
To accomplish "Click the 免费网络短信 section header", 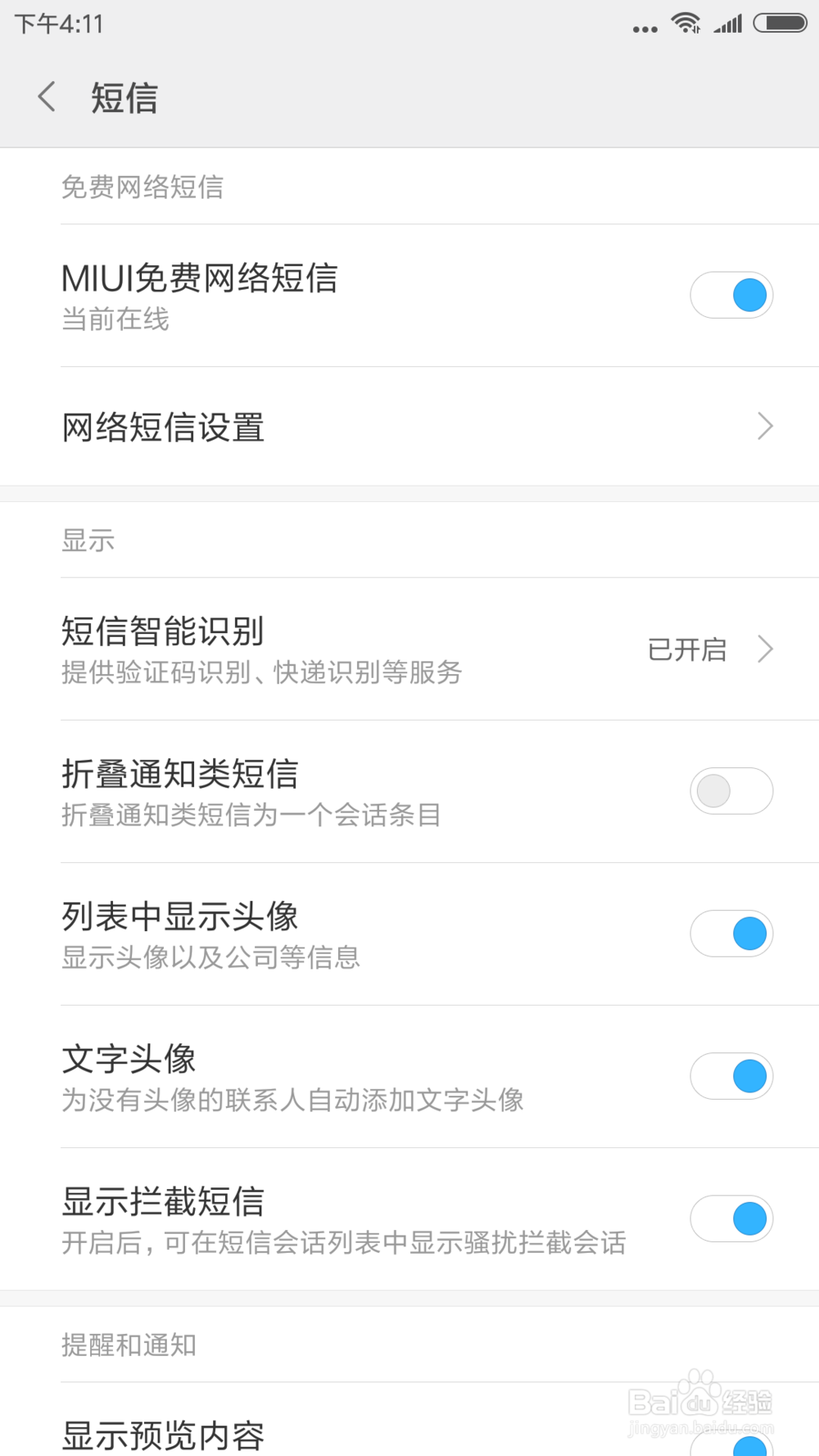I will [144, 188].
